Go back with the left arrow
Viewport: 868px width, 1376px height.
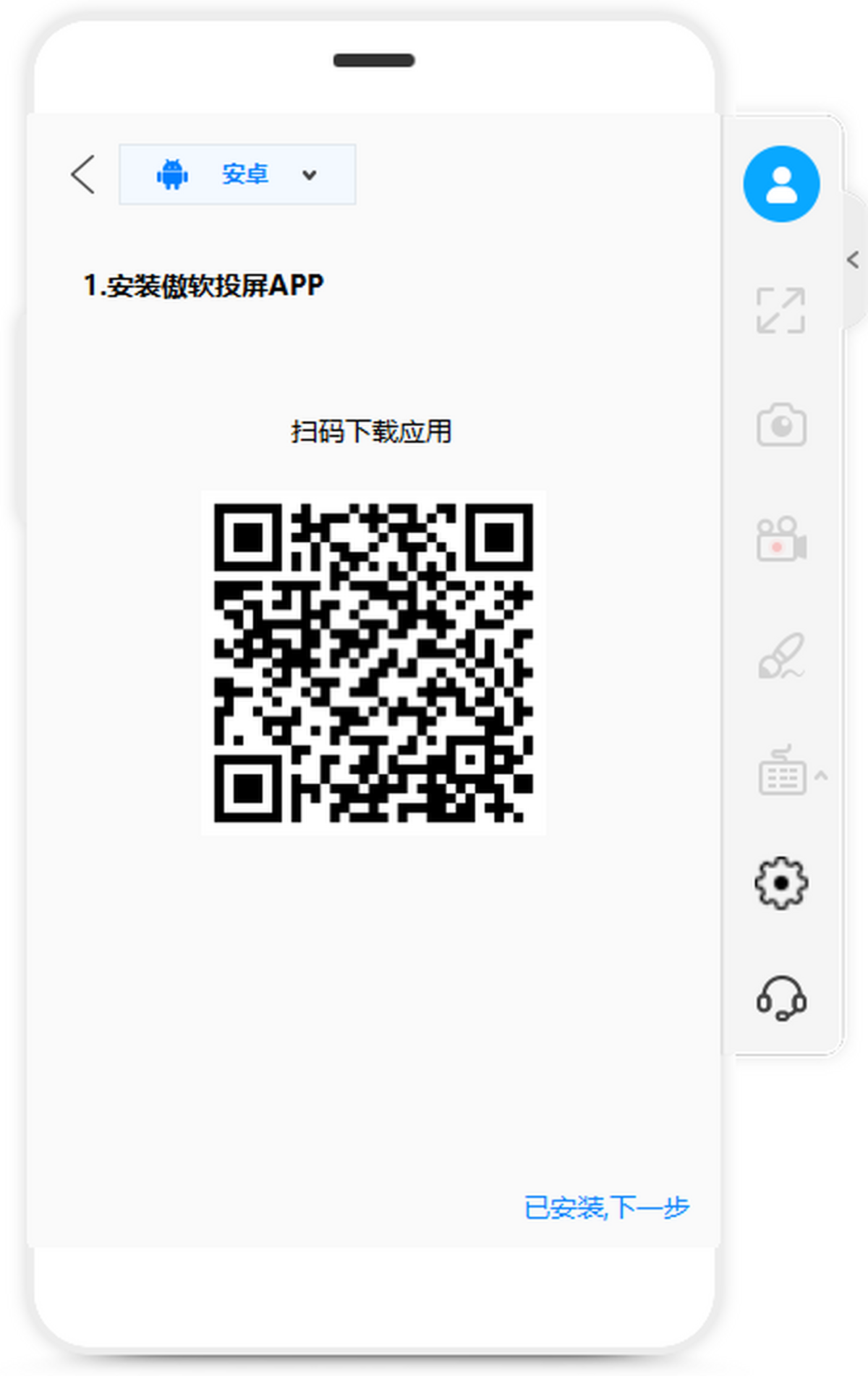click(83, 174)
